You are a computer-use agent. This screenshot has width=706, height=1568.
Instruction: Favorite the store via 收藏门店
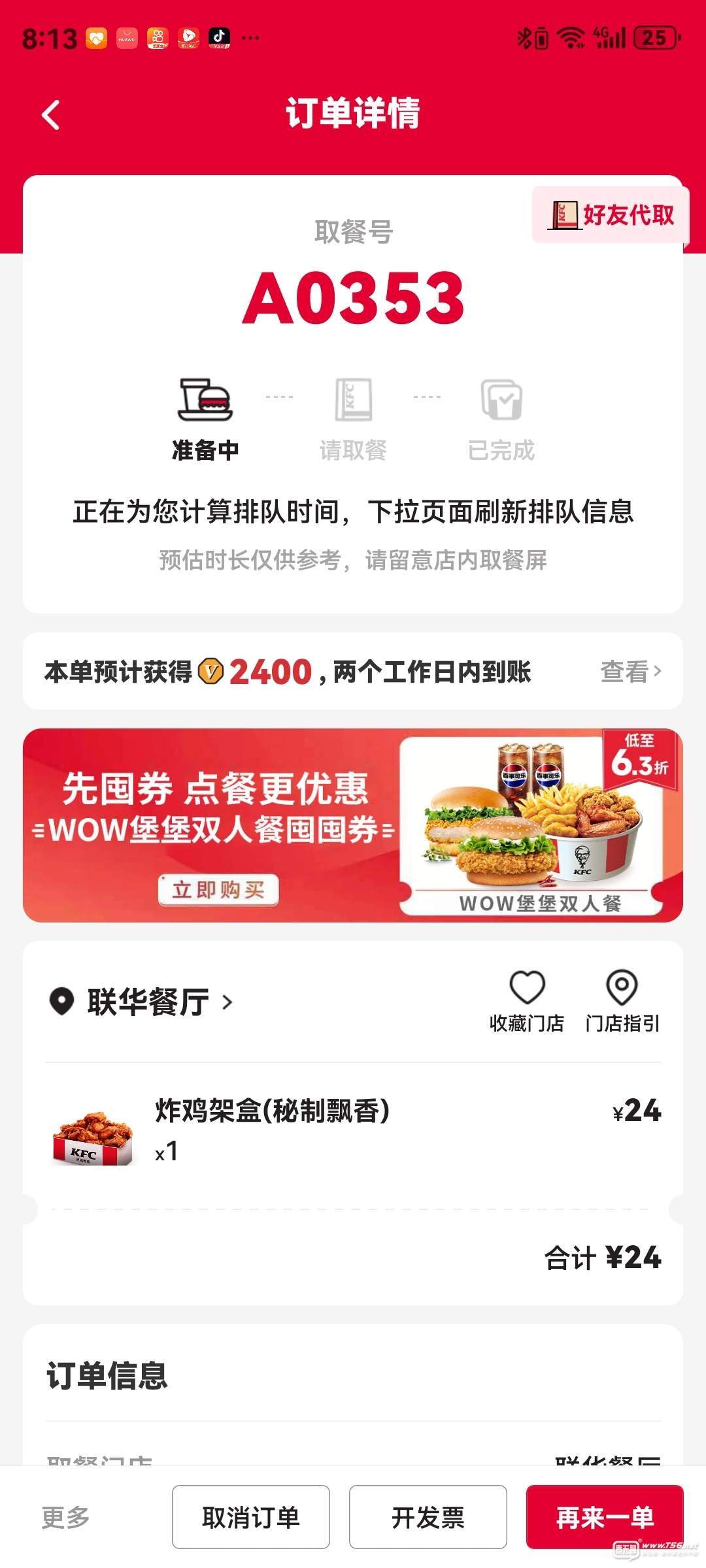click(x=527, y=1000)
